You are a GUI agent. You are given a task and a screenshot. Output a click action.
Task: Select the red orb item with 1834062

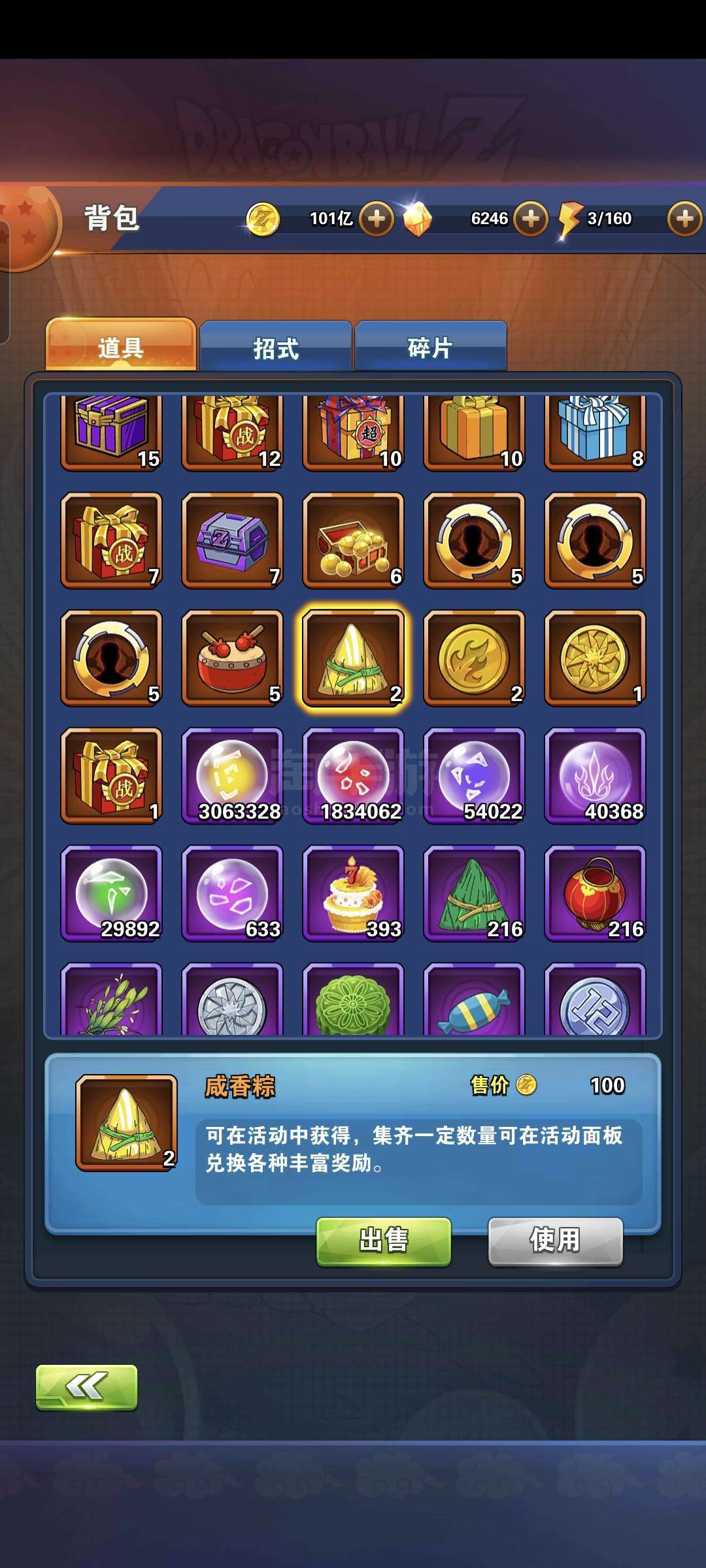(353, 776)
